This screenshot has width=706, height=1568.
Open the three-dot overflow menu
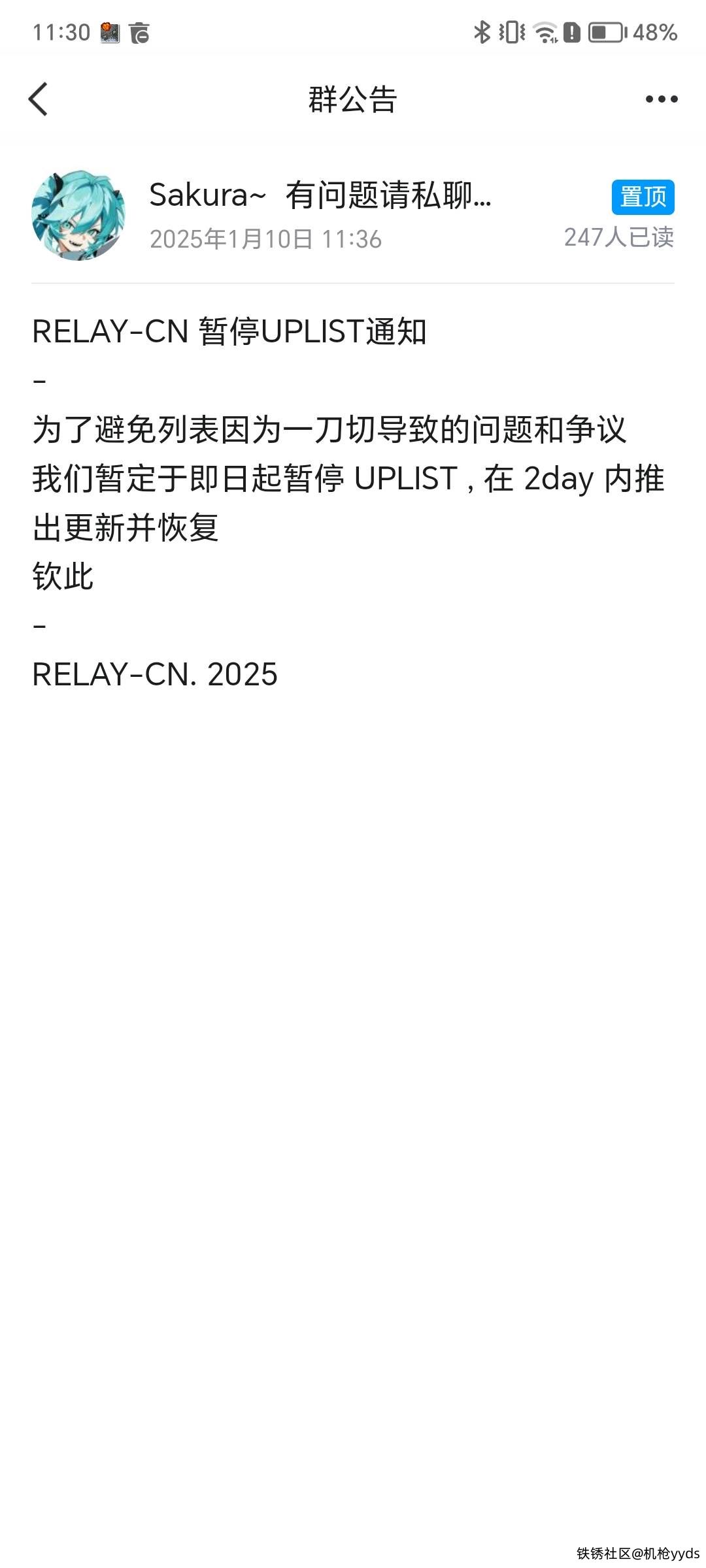coord(661,99)
